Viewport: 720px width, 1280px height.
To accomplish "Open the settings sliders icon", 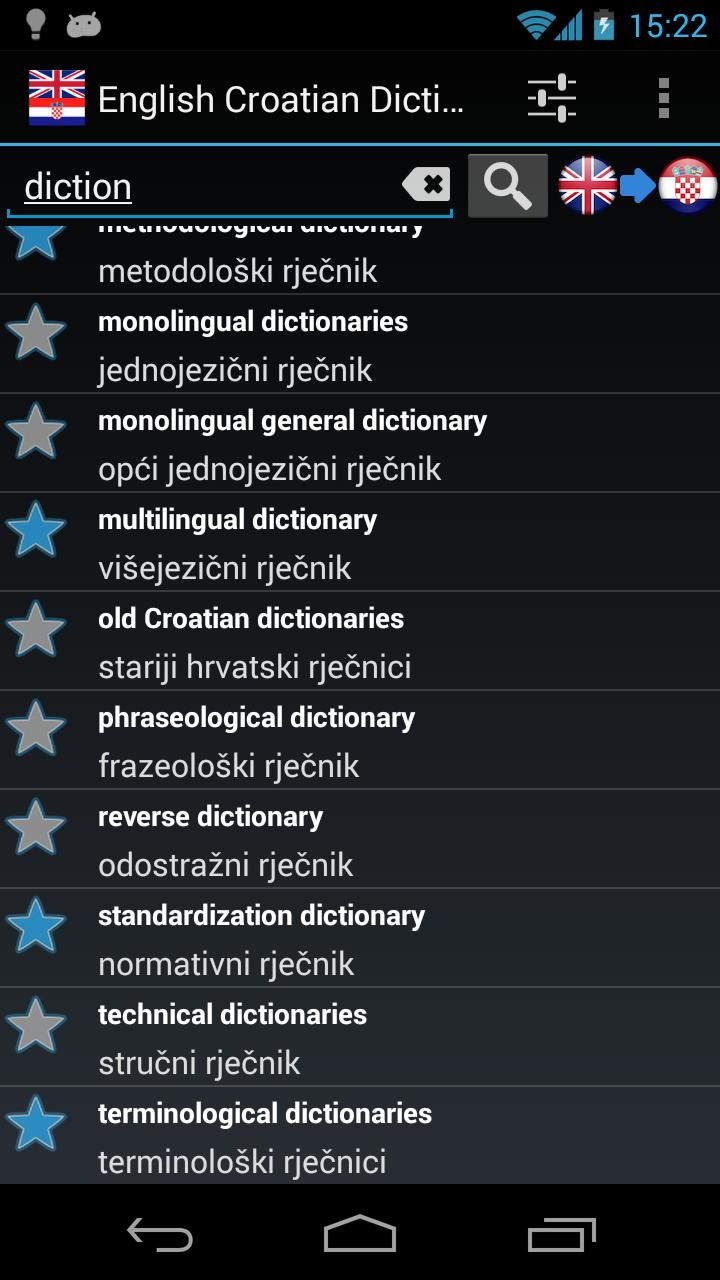I will tap(551, 99).
